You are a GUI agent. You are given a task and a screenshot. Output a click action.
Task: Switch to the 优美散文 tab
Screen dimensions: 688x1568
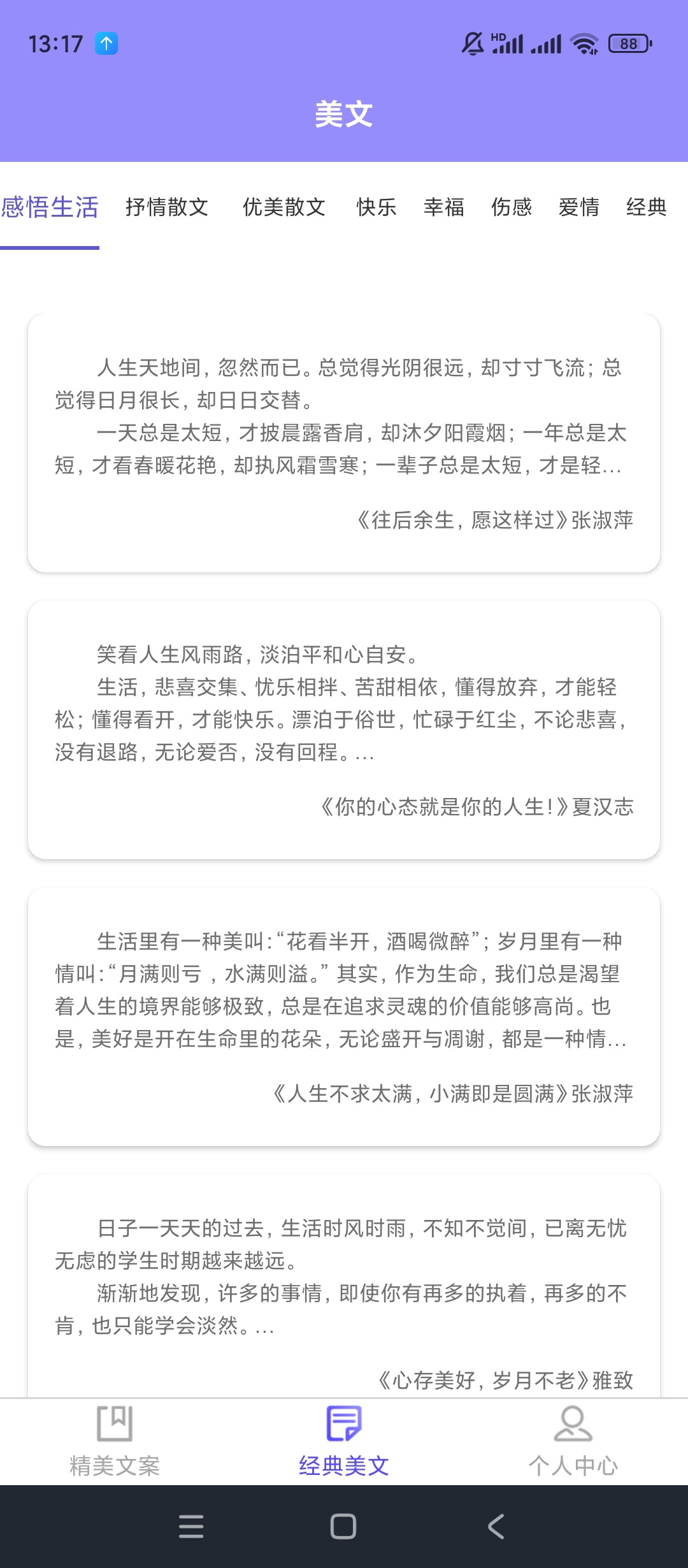click(284, 207)
